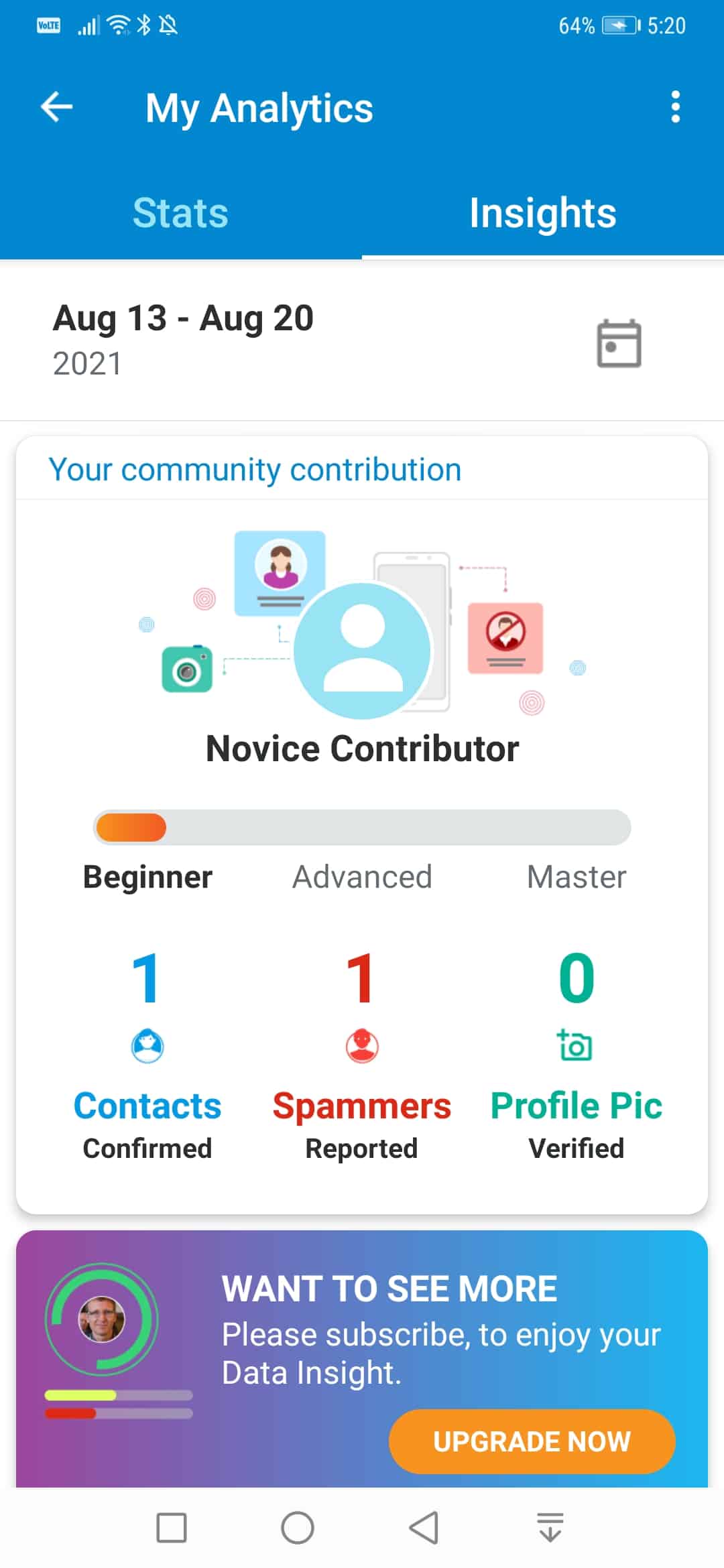Viewport: 724px width, 1568px height.
Task: Tap the Upgrade Now button
Action: 532,1441
